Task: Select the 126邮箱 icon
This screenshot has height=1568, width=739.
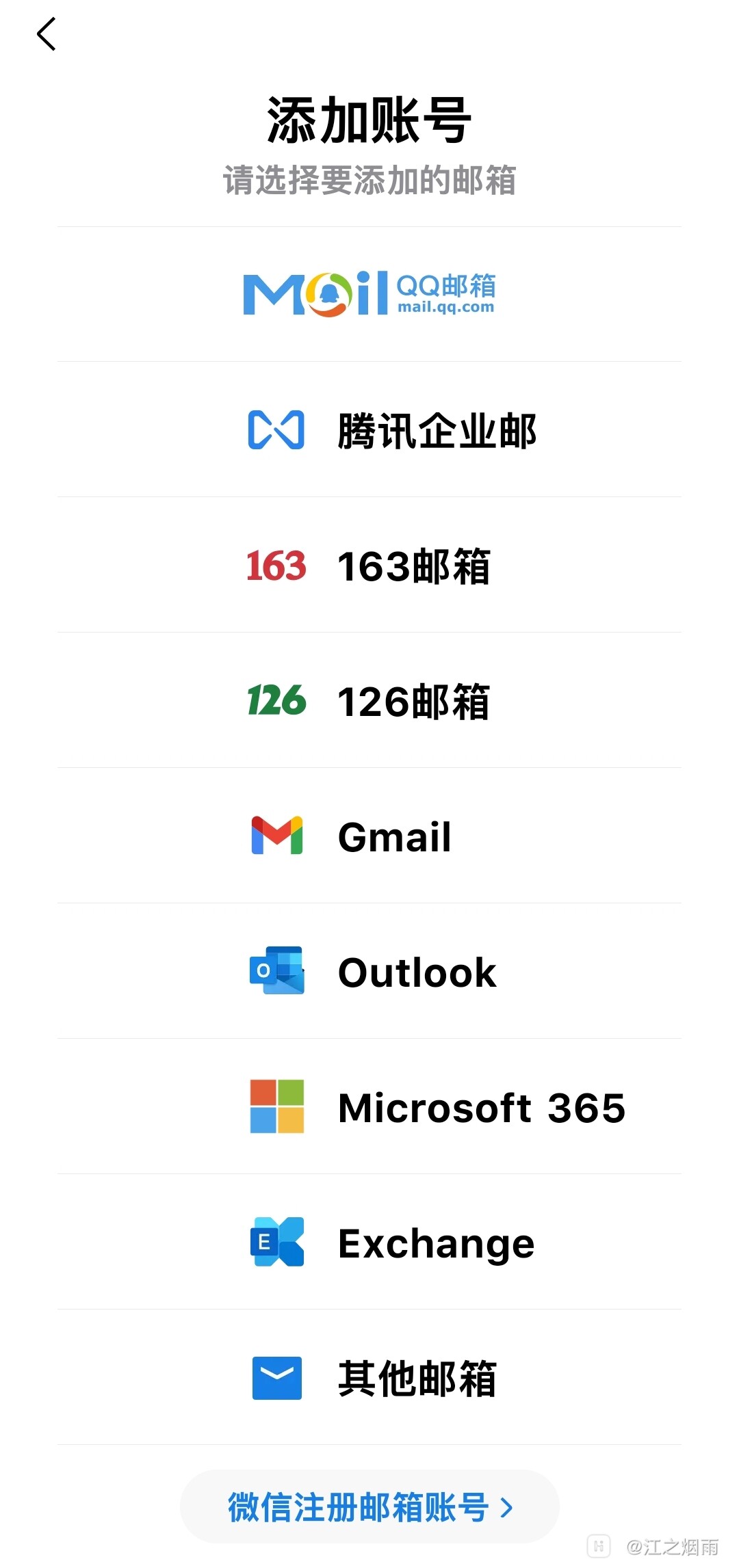Action: point(276,701)
